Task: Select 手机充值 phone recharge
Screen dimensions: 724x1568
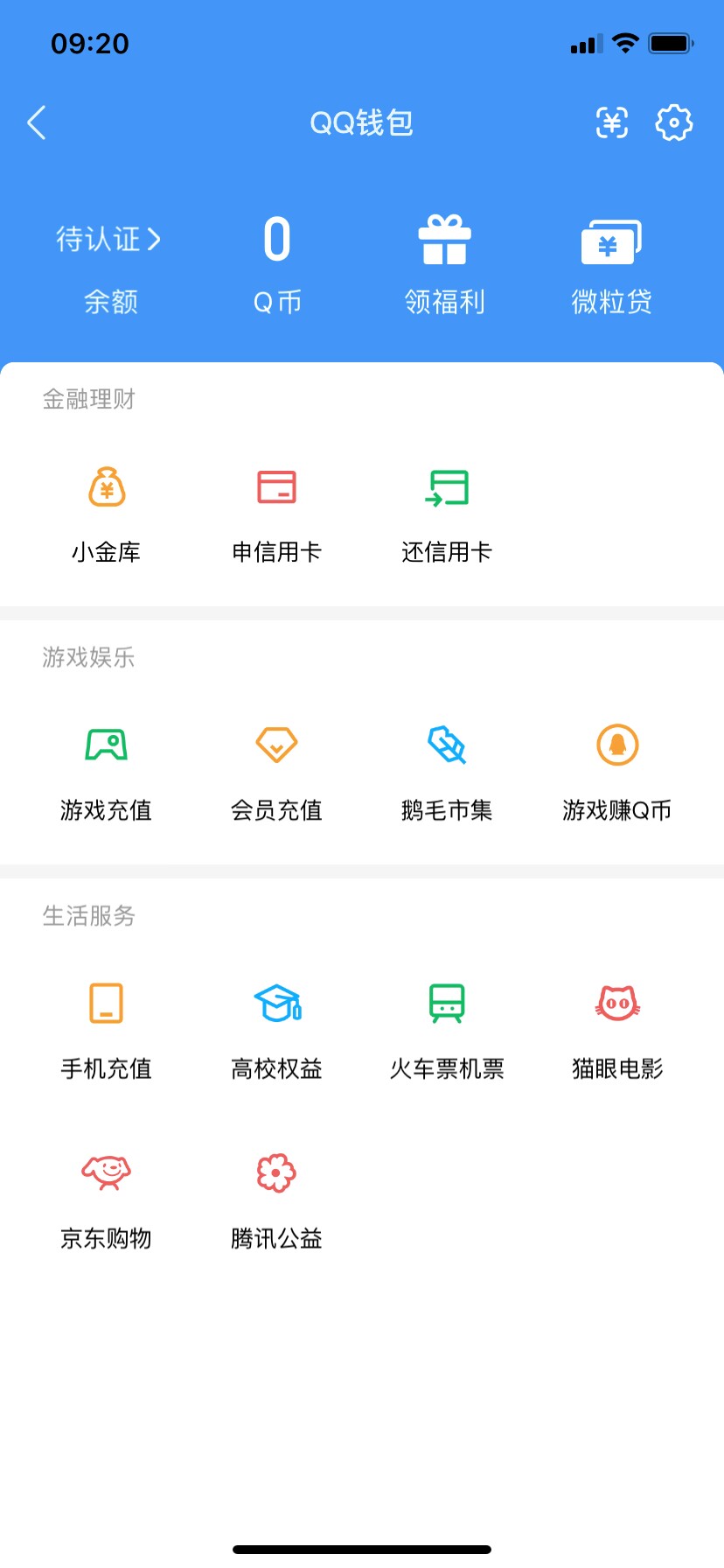Action: click(x=107, y=1028)
